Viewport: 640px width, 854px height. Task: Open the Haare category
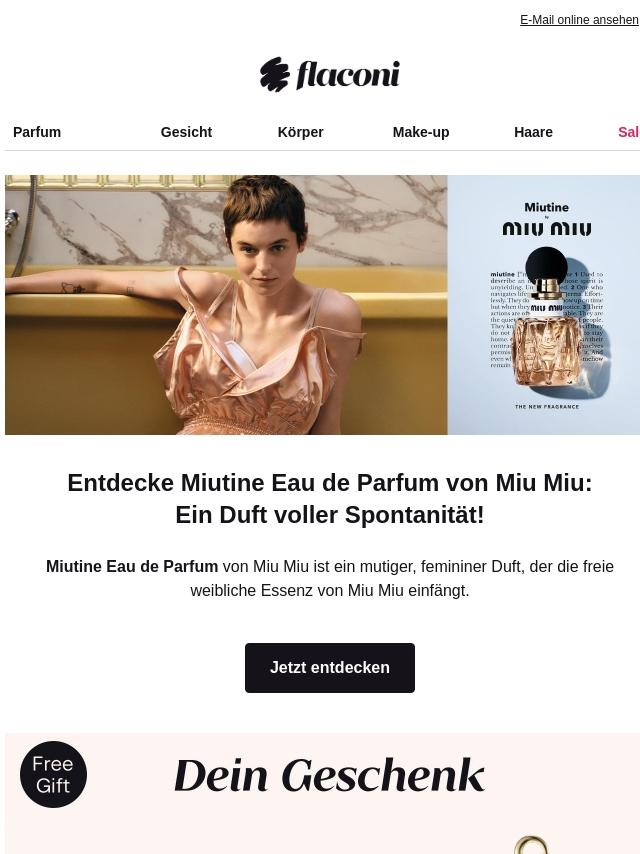533,132
